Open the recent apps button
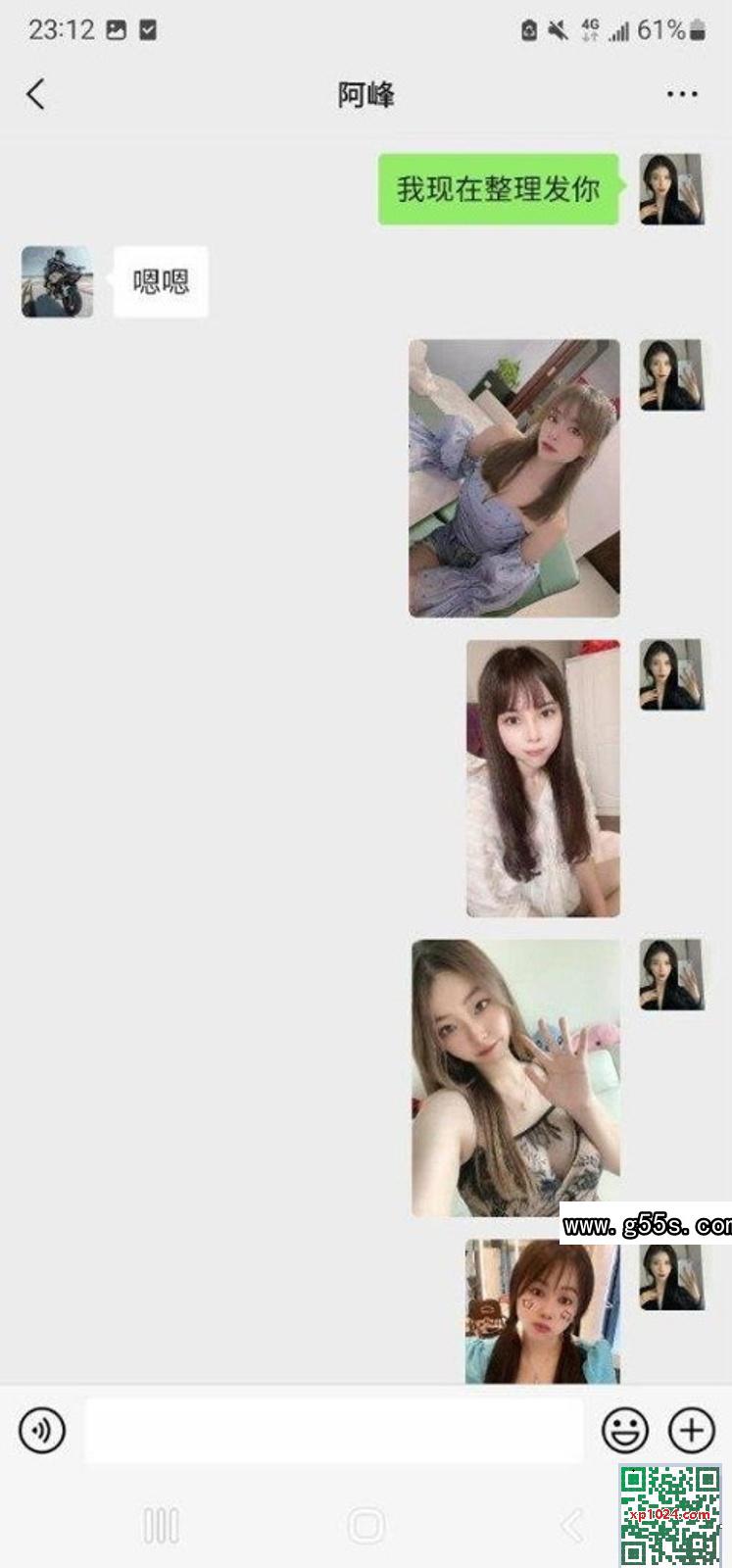The width and height of the screenshot is (732, 1568). tap(161, 1525)
